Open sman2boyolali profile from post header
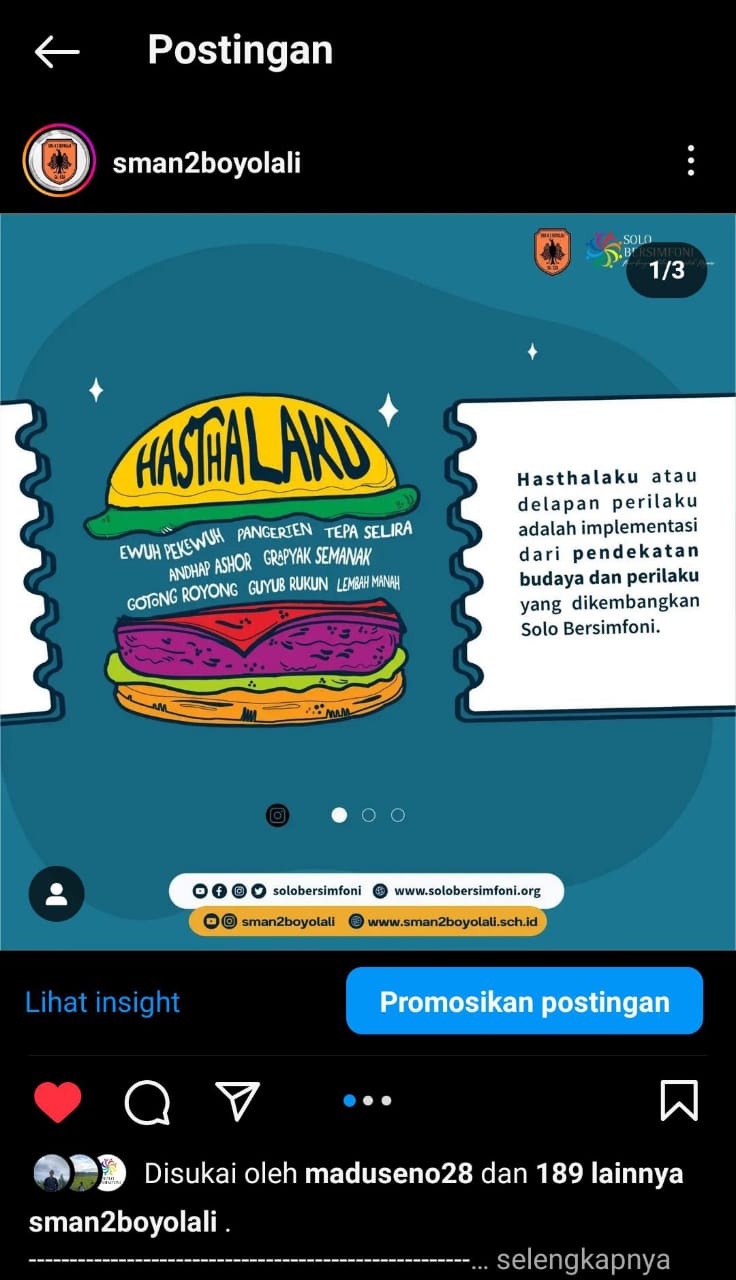 (206, 163)
